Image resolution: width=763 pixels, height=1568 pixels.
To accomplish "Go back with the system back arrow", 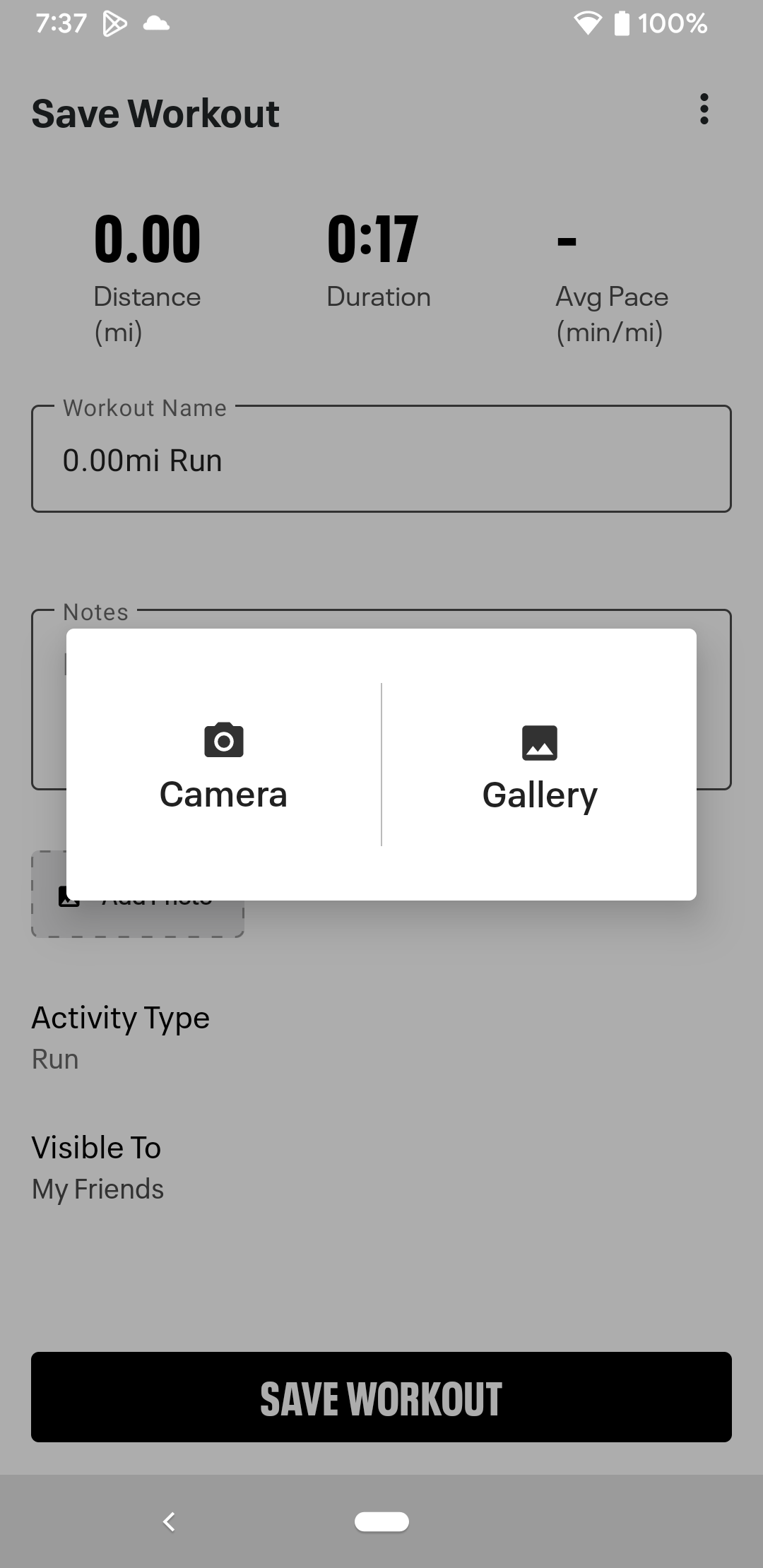I will (x=169, y=1521).
